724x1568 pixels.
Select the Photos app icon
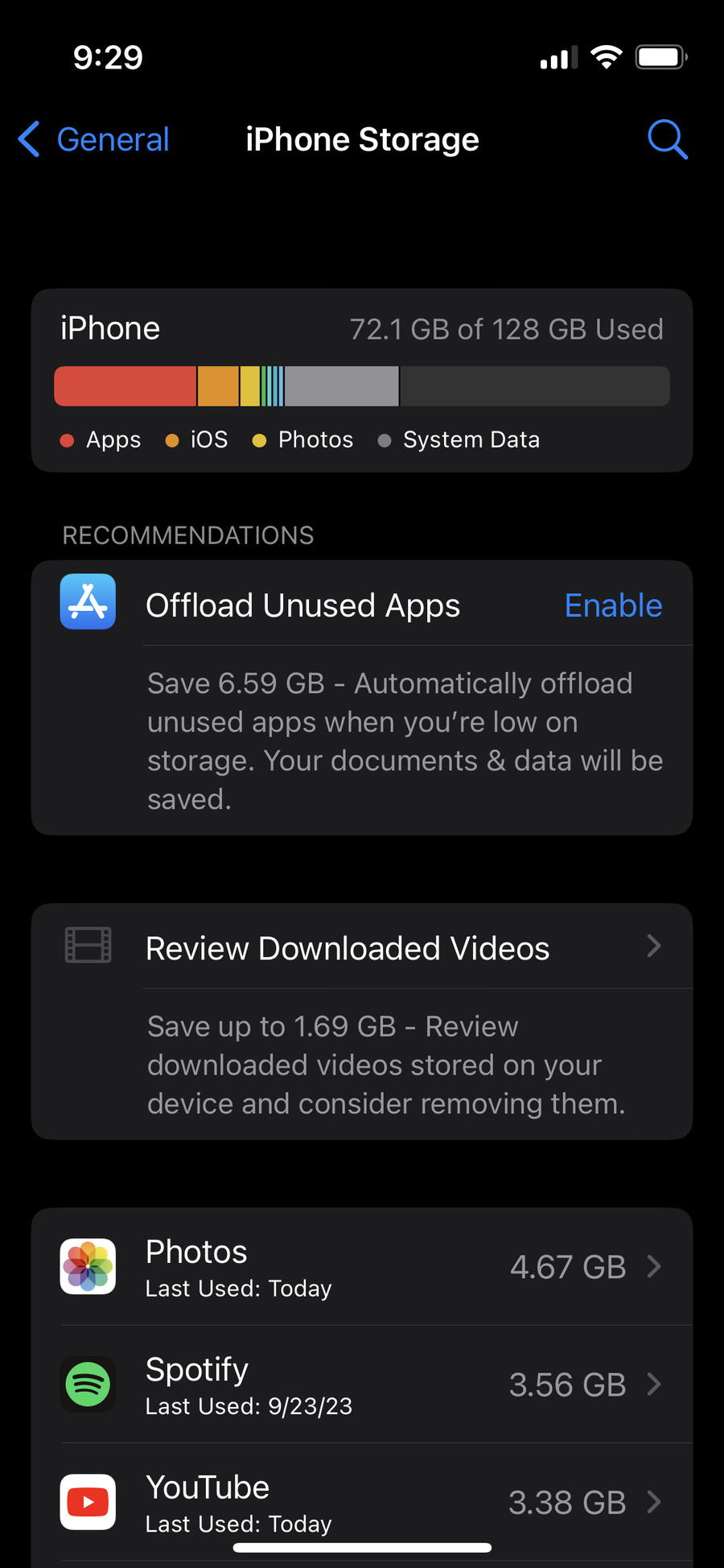click(87, 1266)
